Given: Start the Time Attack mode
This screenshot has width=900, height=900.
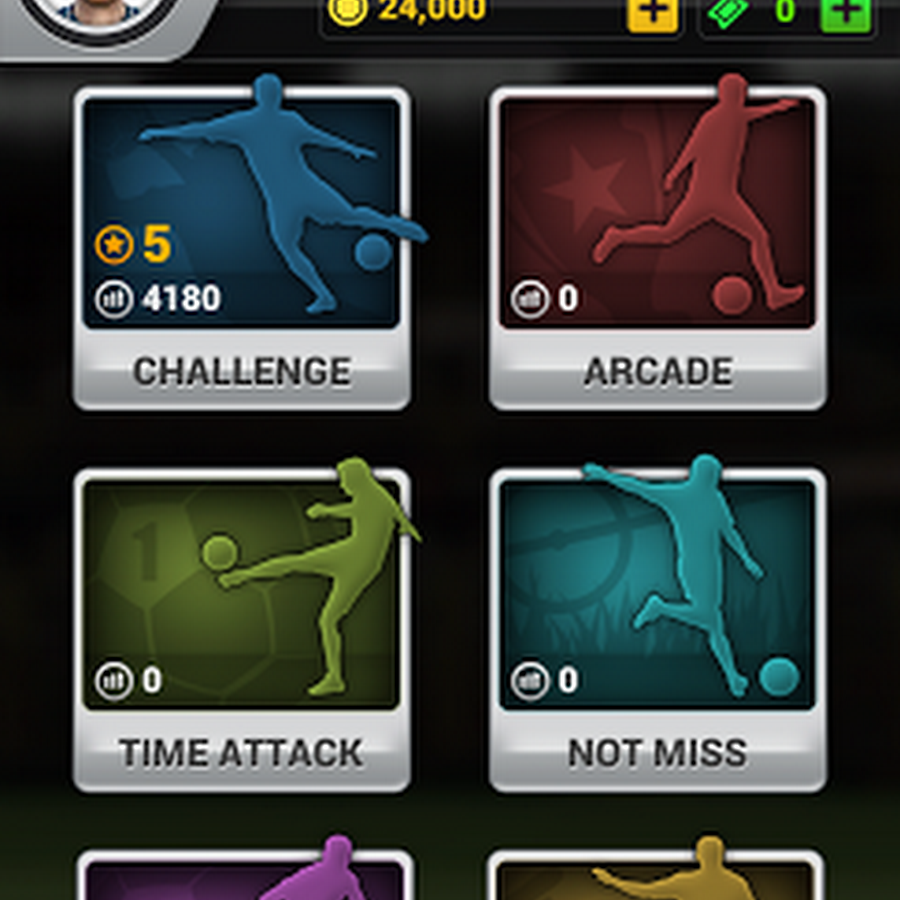Looking at the screenshot, I should point(241,630).
